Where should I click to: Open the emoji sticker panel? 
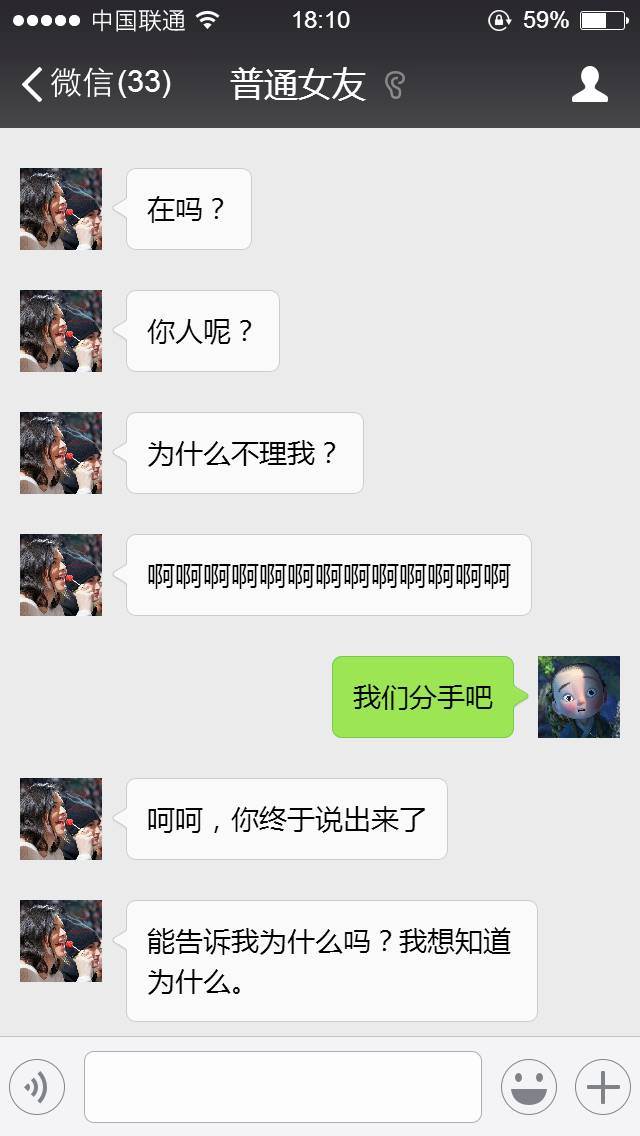point(528,1087)
